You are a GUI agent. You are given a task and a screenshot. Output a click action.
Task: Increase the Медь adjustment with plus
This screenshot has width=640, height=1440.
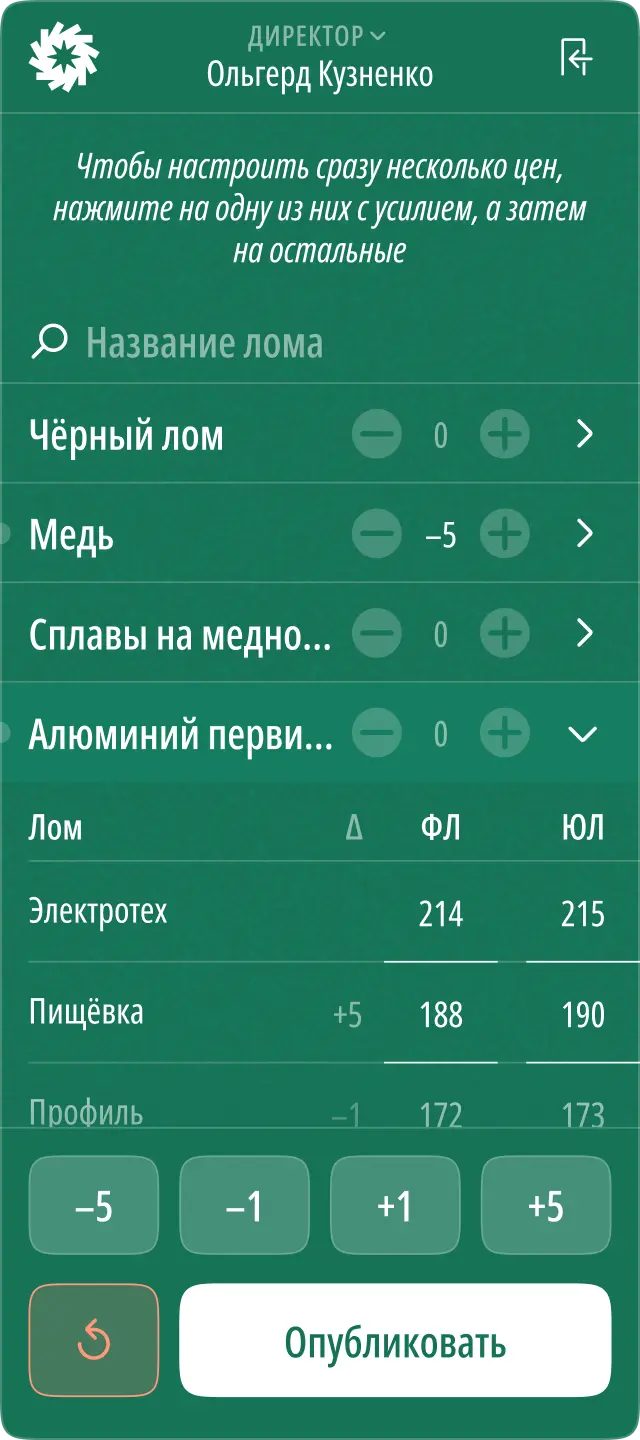[x=505, y=534]
